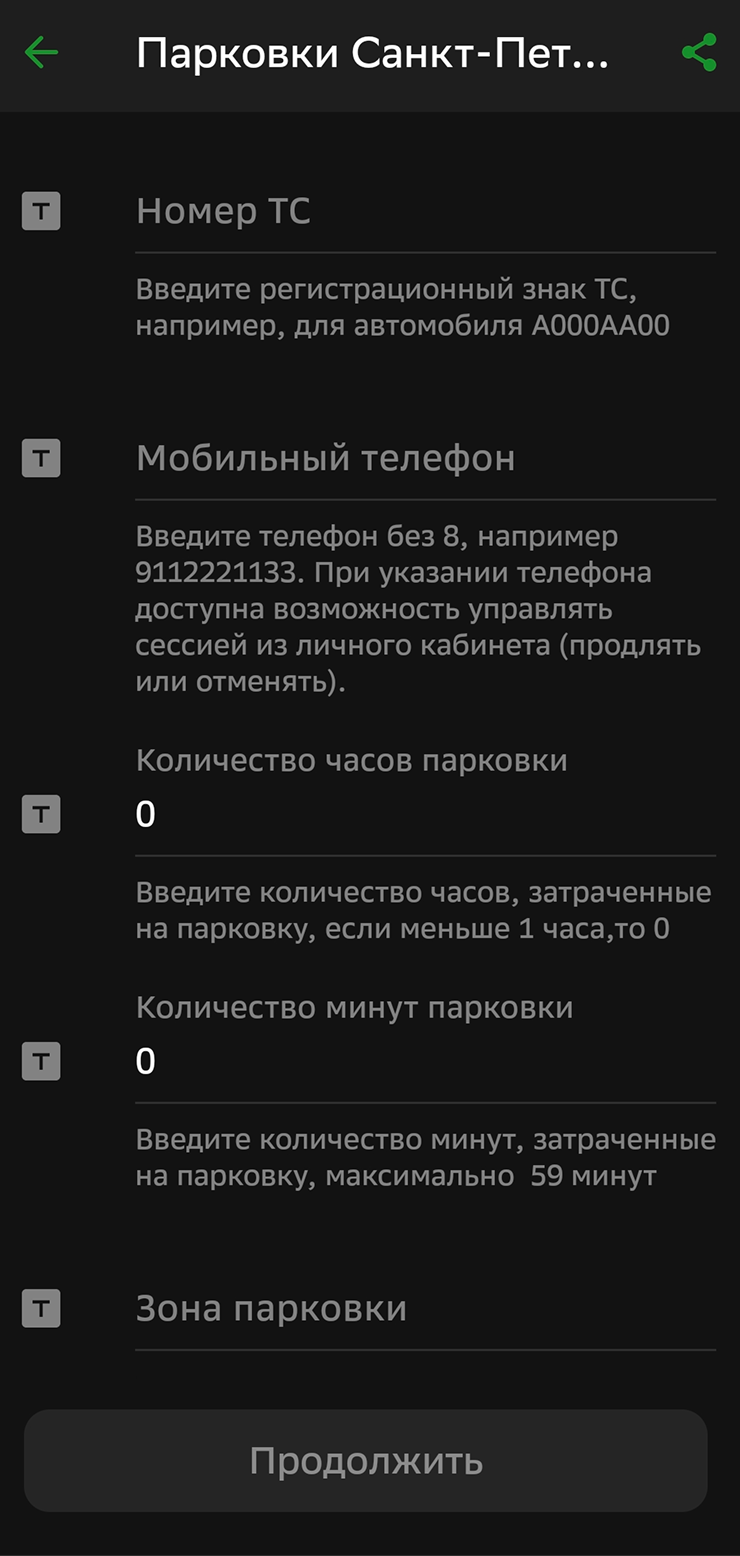Edit Количество часов парковки value

coord(425,816)
